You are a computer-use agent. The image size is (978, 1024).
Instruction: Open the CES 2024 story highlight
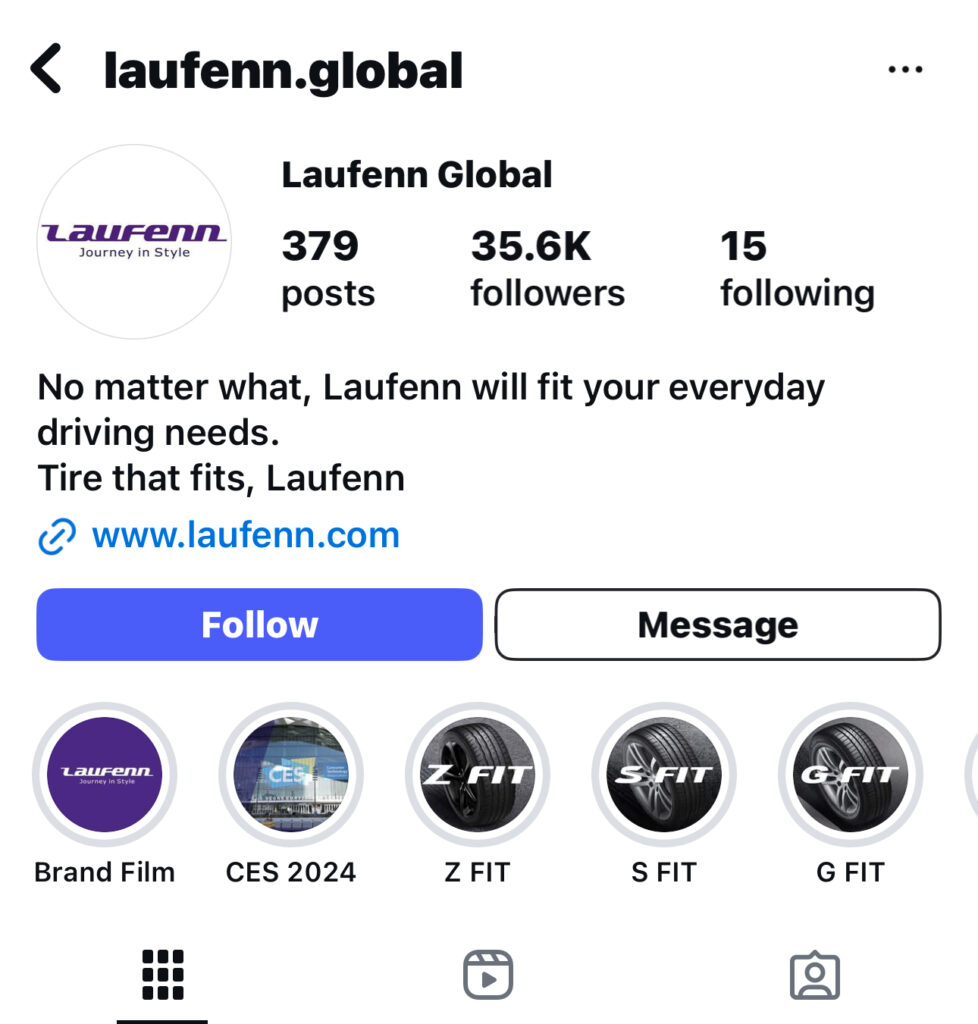coord(291,775)
